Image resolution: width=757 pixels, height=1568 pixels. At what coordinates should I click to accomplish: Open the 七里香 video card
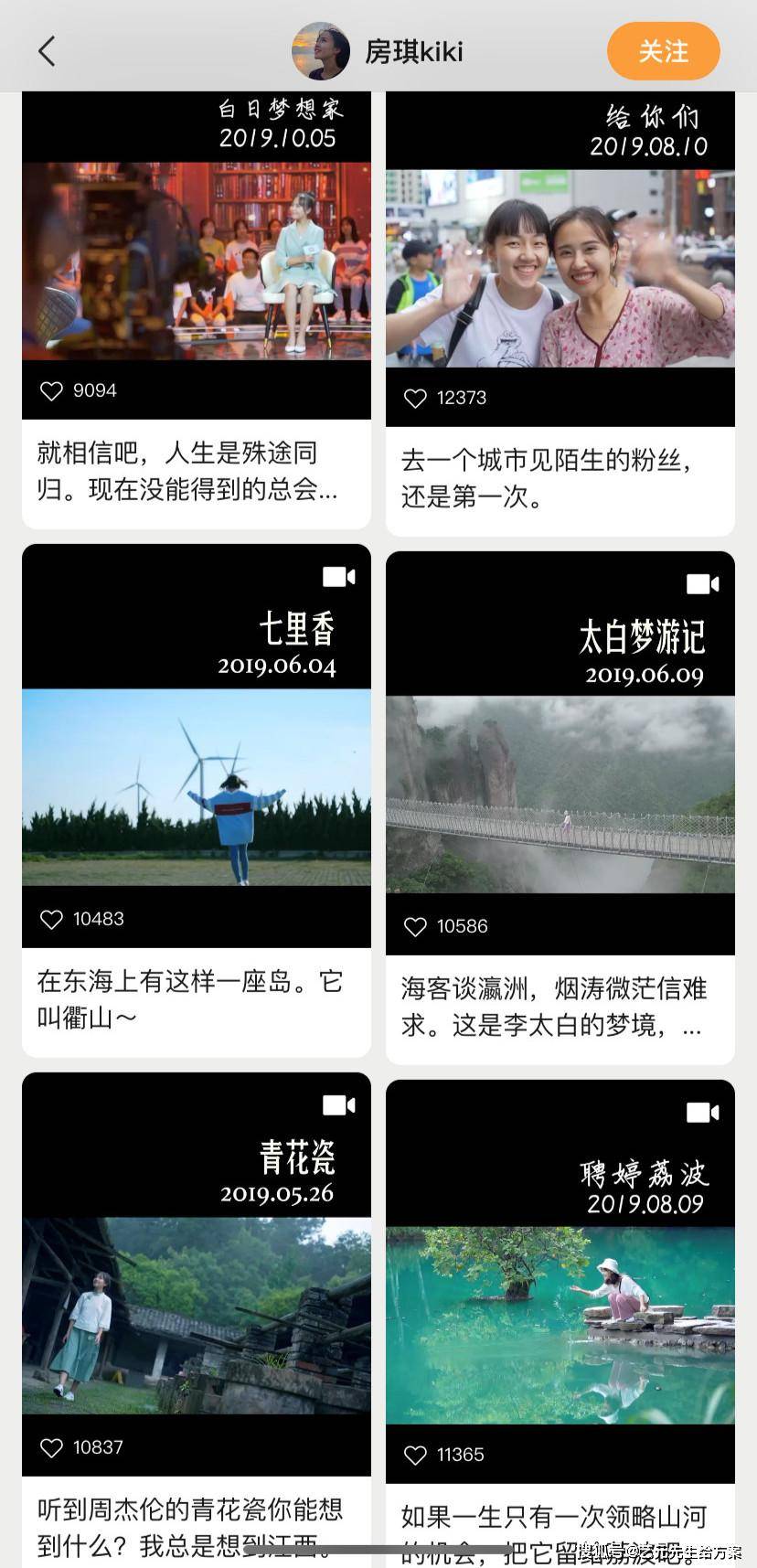point(197,800)
